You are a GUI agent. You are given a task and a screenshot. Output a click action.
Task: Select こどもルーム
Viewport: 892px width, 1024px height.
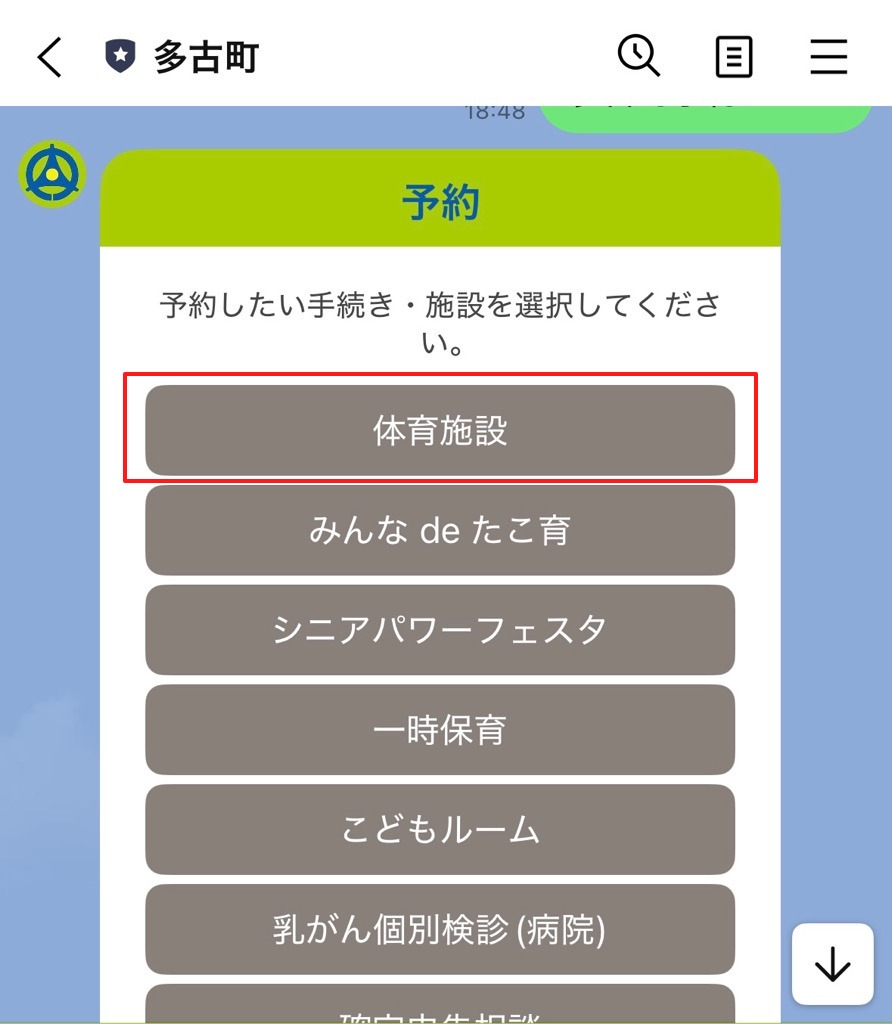(440, 830)
